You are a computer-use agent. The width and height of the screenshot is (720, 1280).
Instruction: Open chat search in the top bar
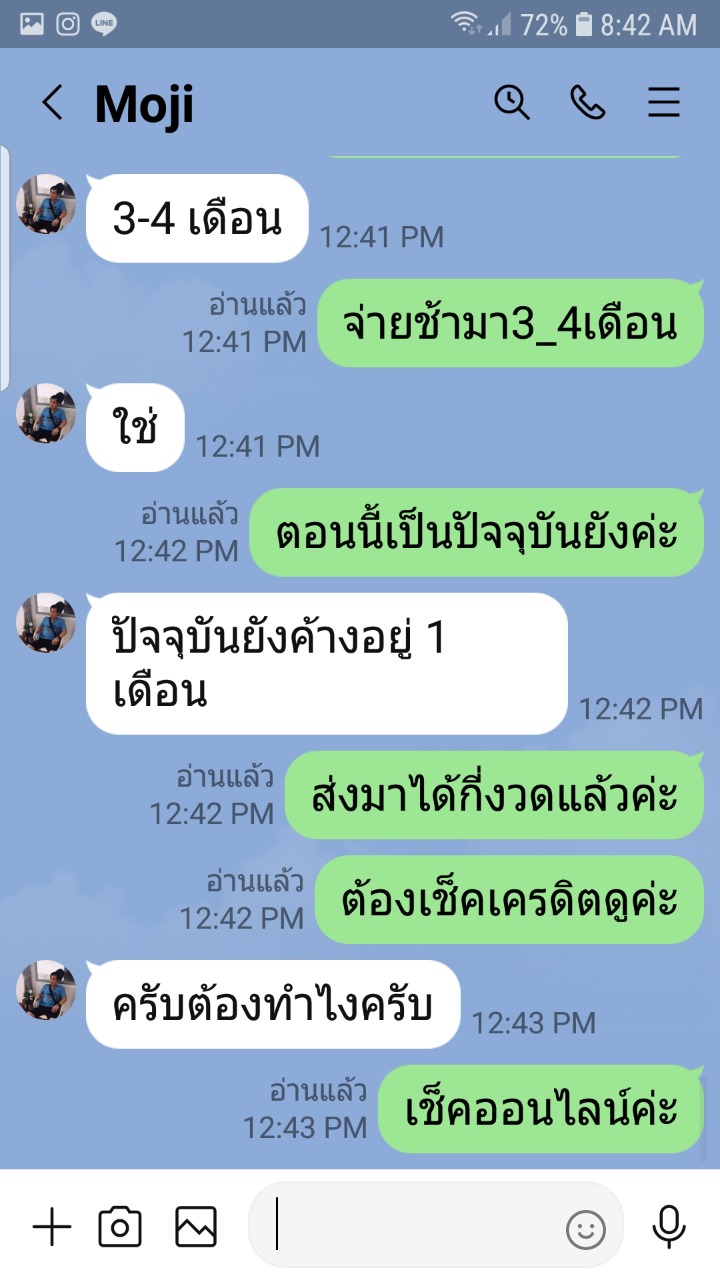coord(512,103)
